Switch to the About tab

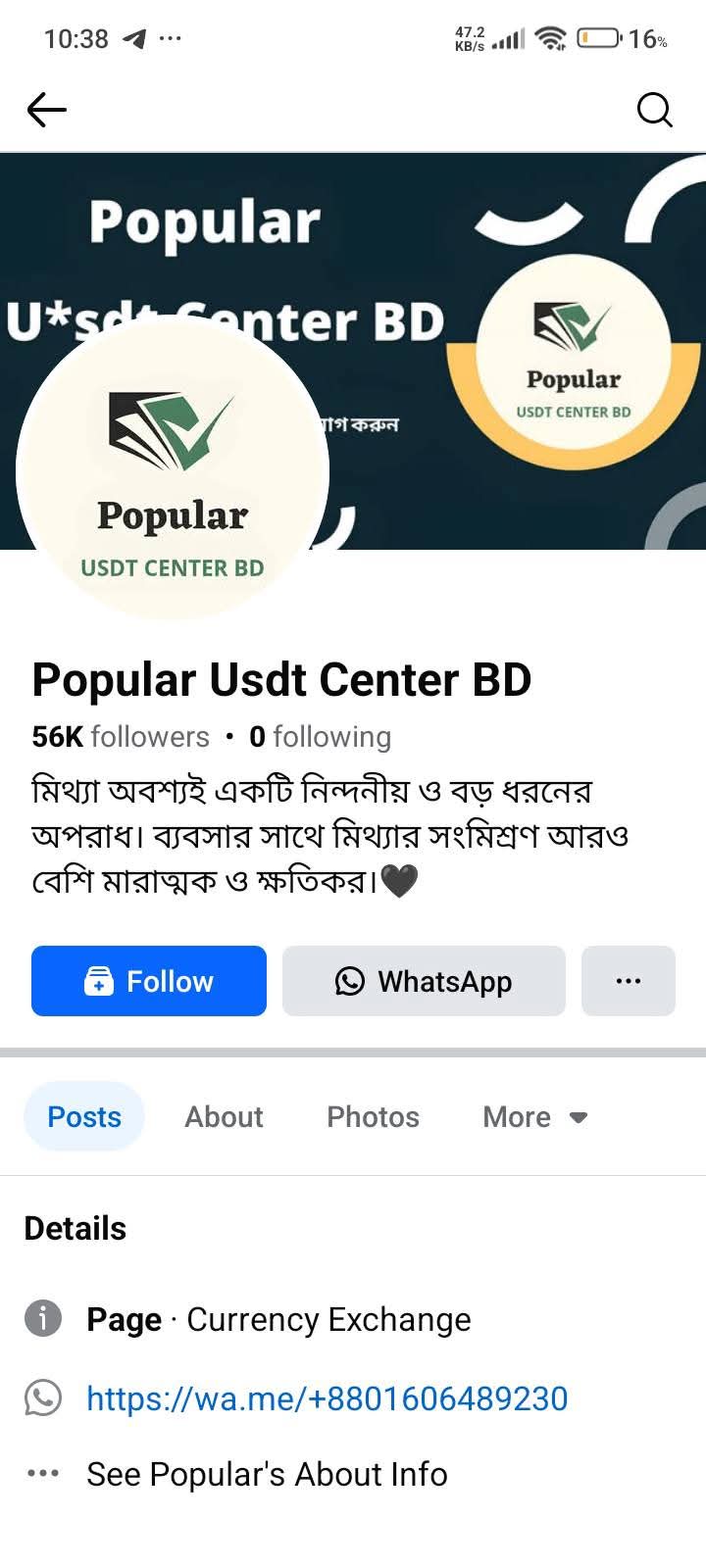(x=225, y=1116)
